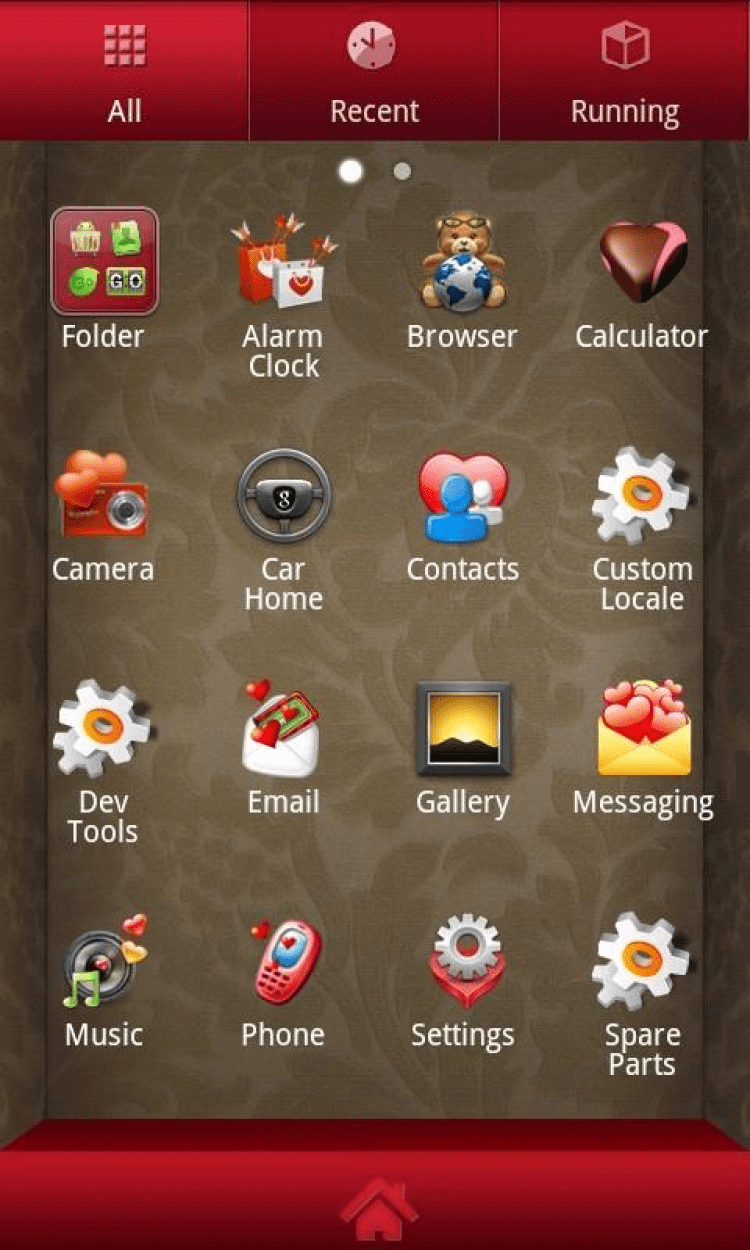Open Dev Tools
The image size is (750, 1250).
click(x=103, y=730)
